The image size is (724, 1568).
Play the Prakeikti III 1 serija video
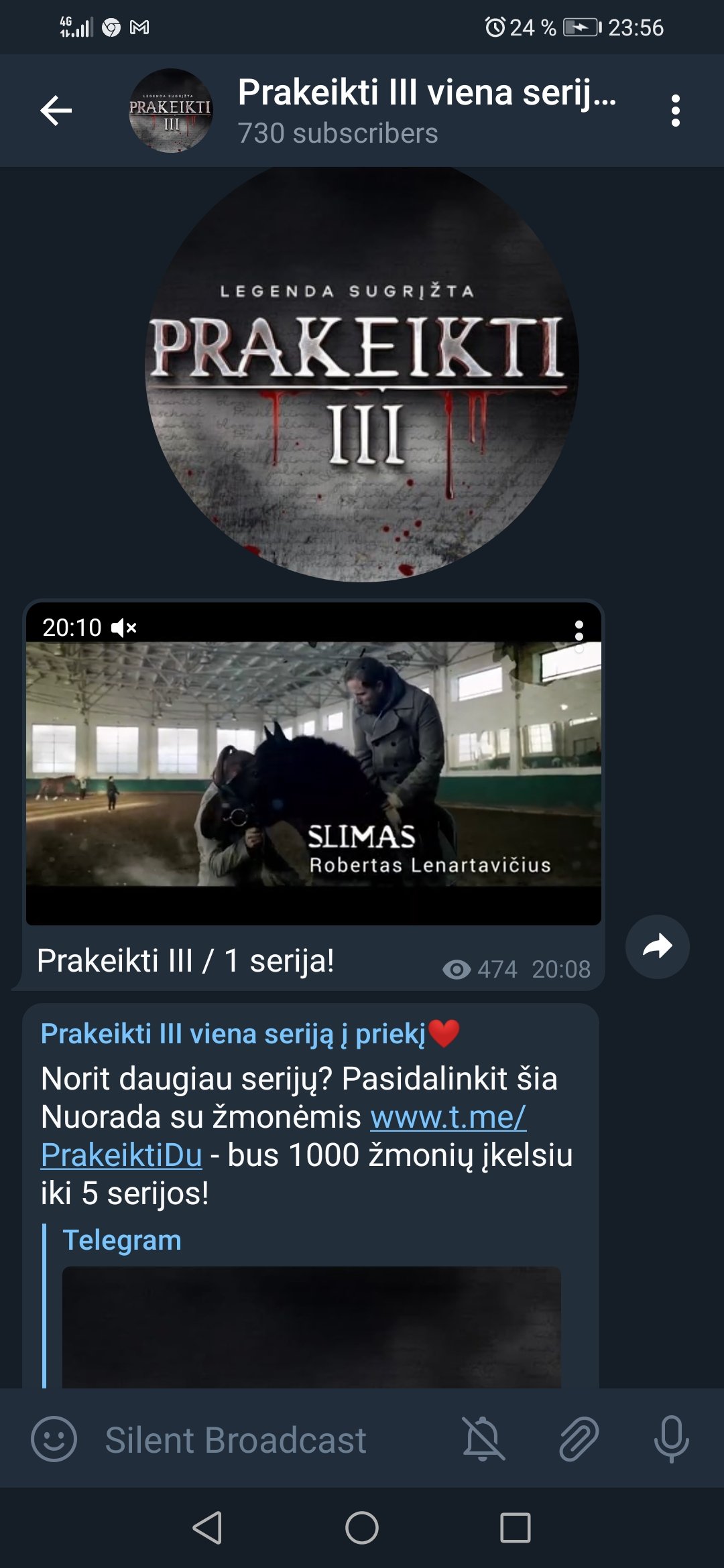click(313, 764)
